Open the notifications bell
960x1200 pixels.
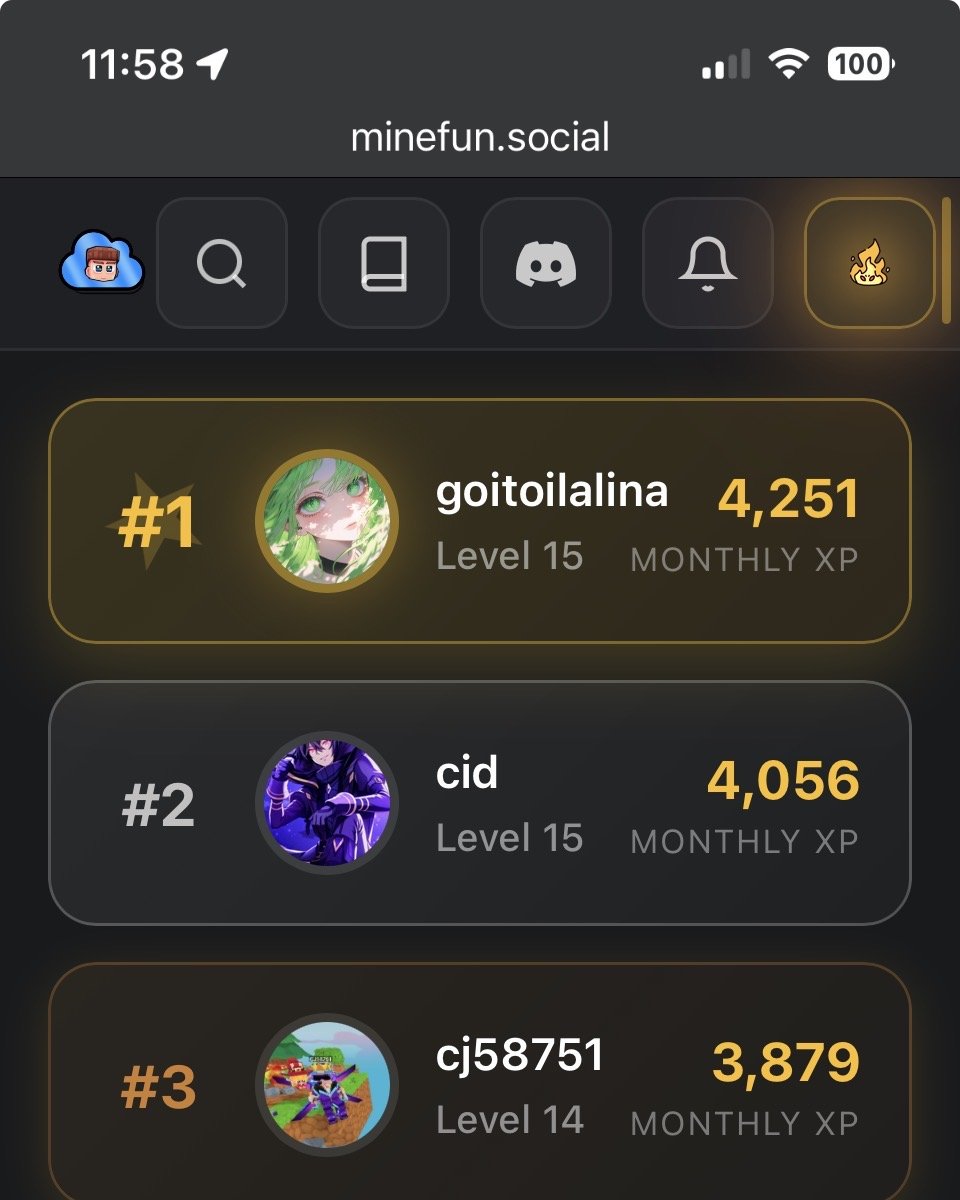point(708,264)
